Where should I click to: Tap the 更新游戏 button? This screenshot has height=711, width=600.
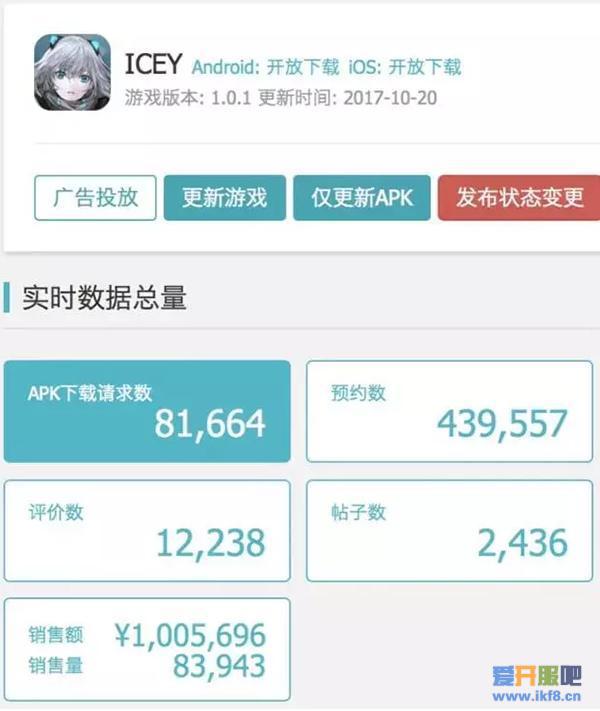tap(225, 198)
